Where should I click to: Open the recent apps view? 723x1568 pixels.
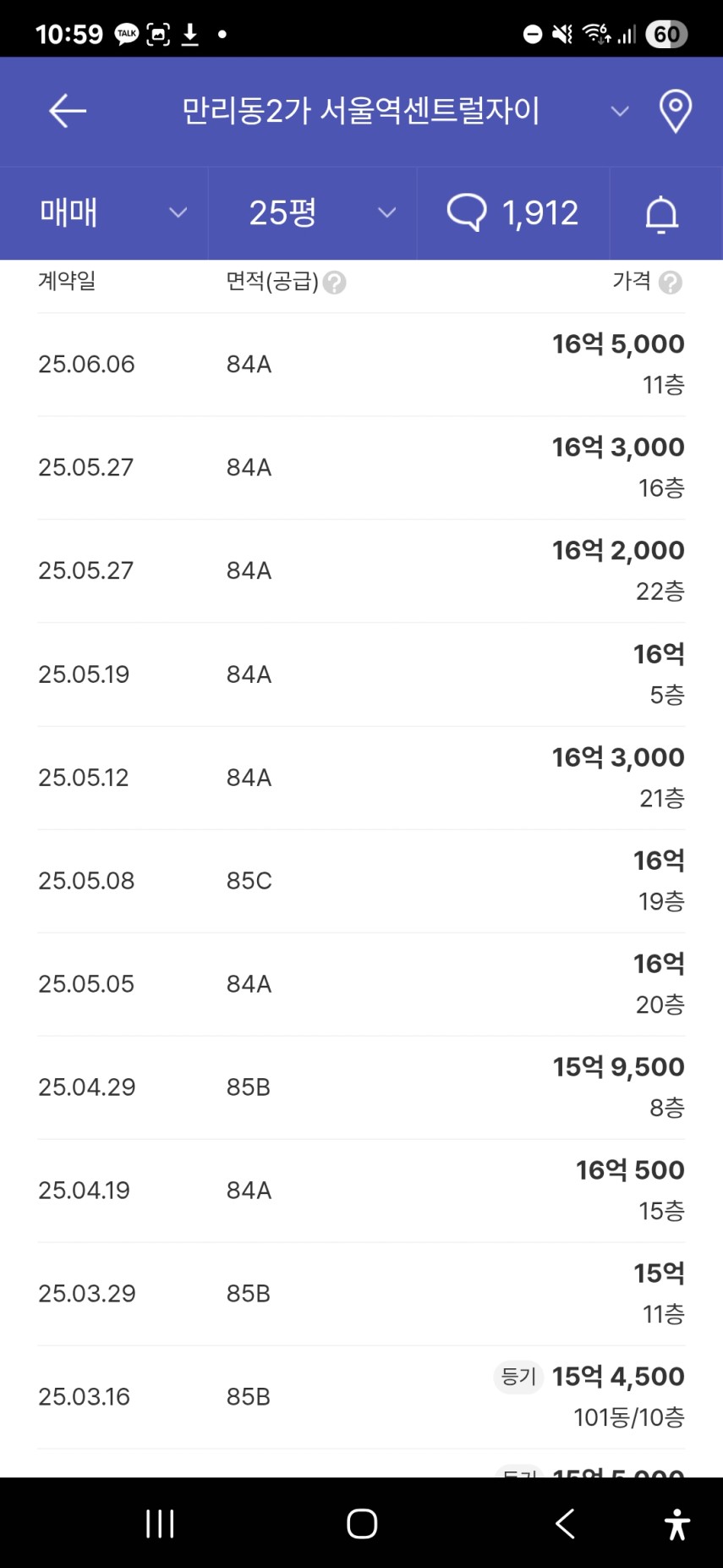pyautogui.click(x=160, y=1523)
